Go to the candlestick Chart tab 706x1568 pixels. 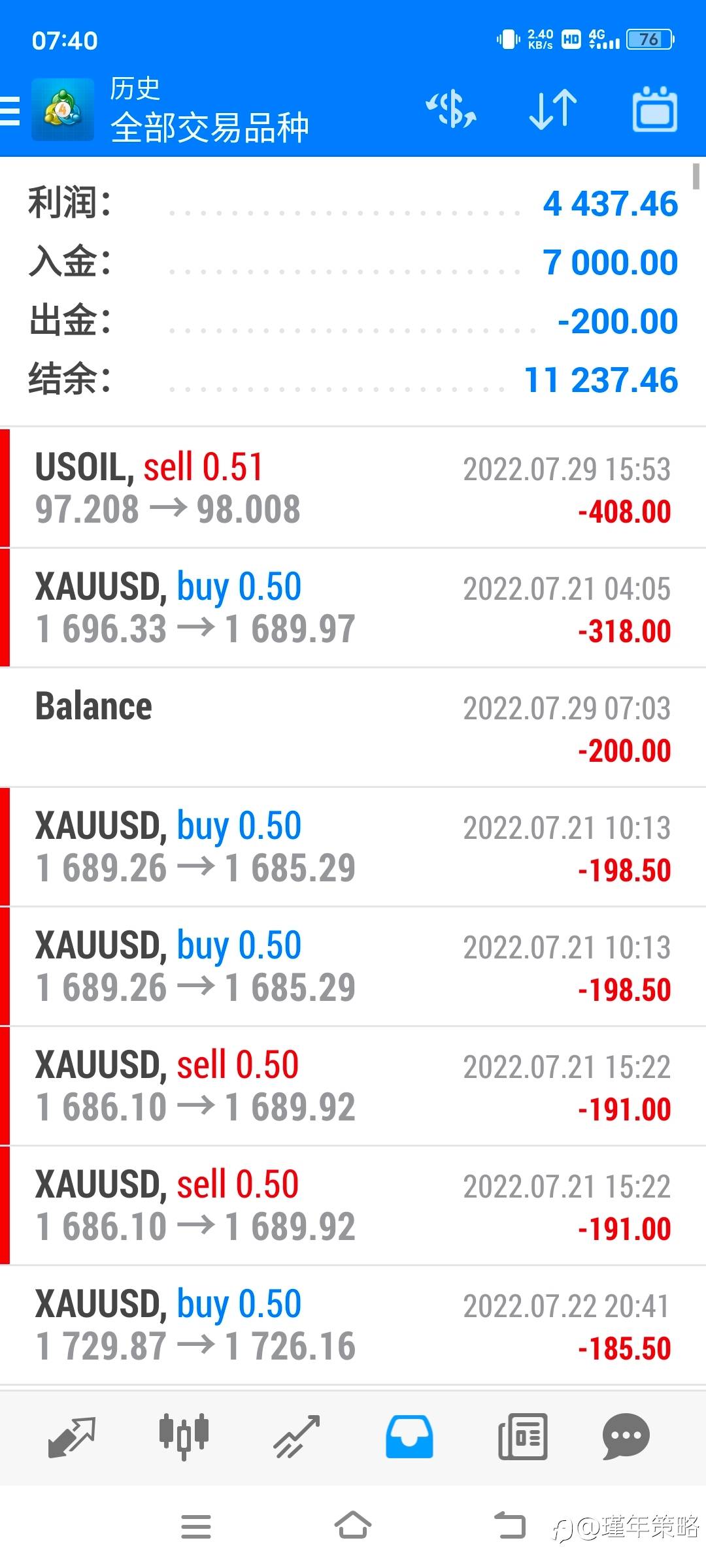pyautogui.click(x=184, y=1437)
